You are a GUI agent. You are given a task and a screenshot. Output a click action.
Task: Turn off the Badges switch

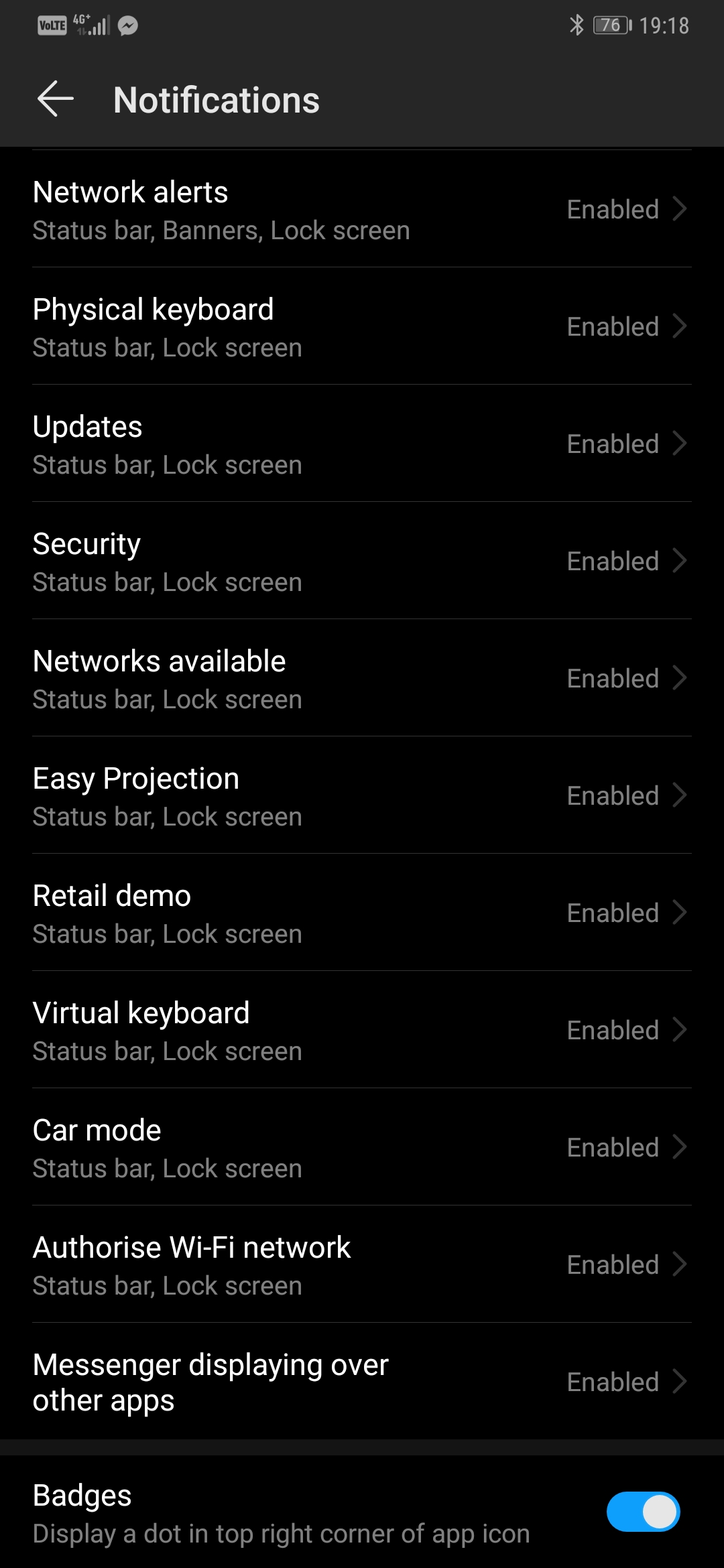click(643, 1512)
